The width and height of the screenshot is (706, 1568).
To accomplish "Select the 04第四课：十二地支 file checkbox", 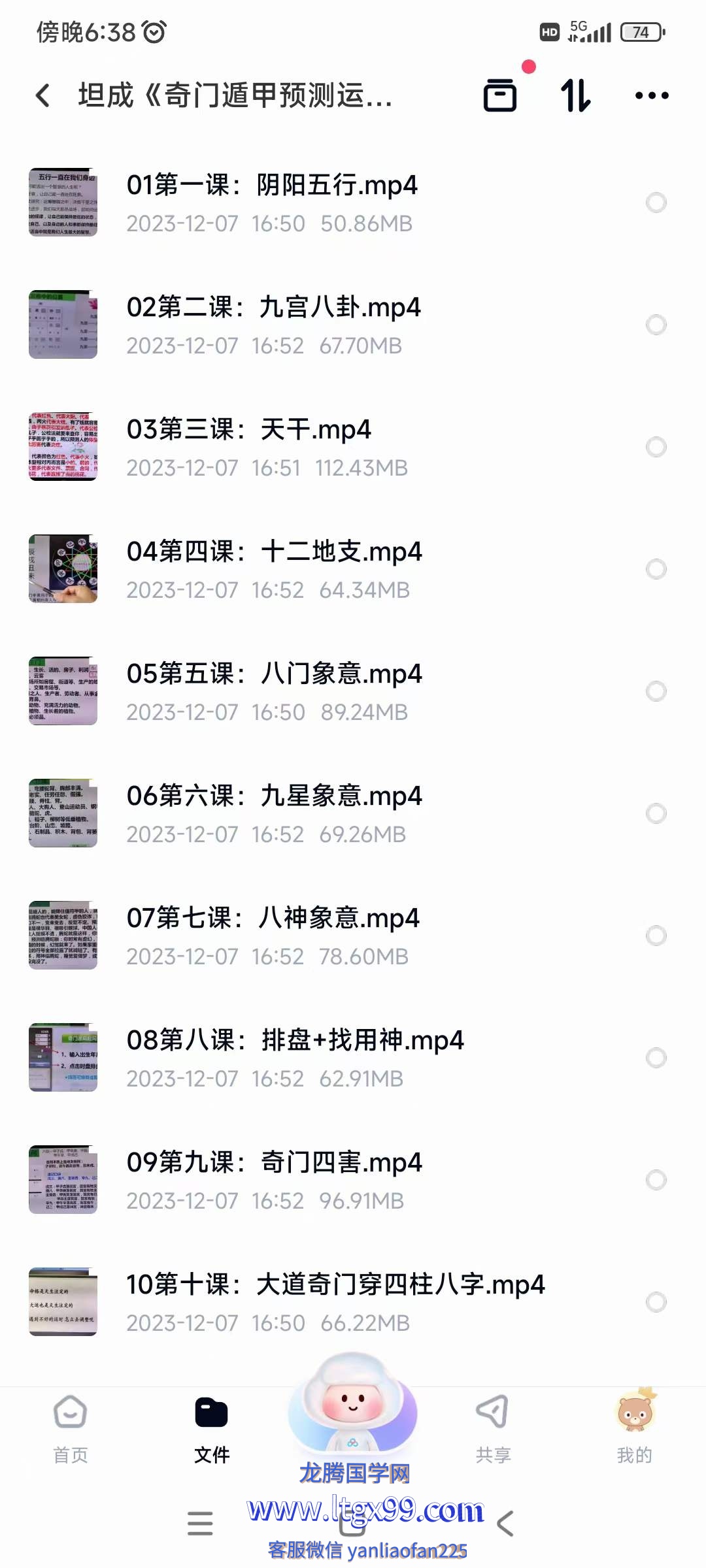I will point(656,569).
